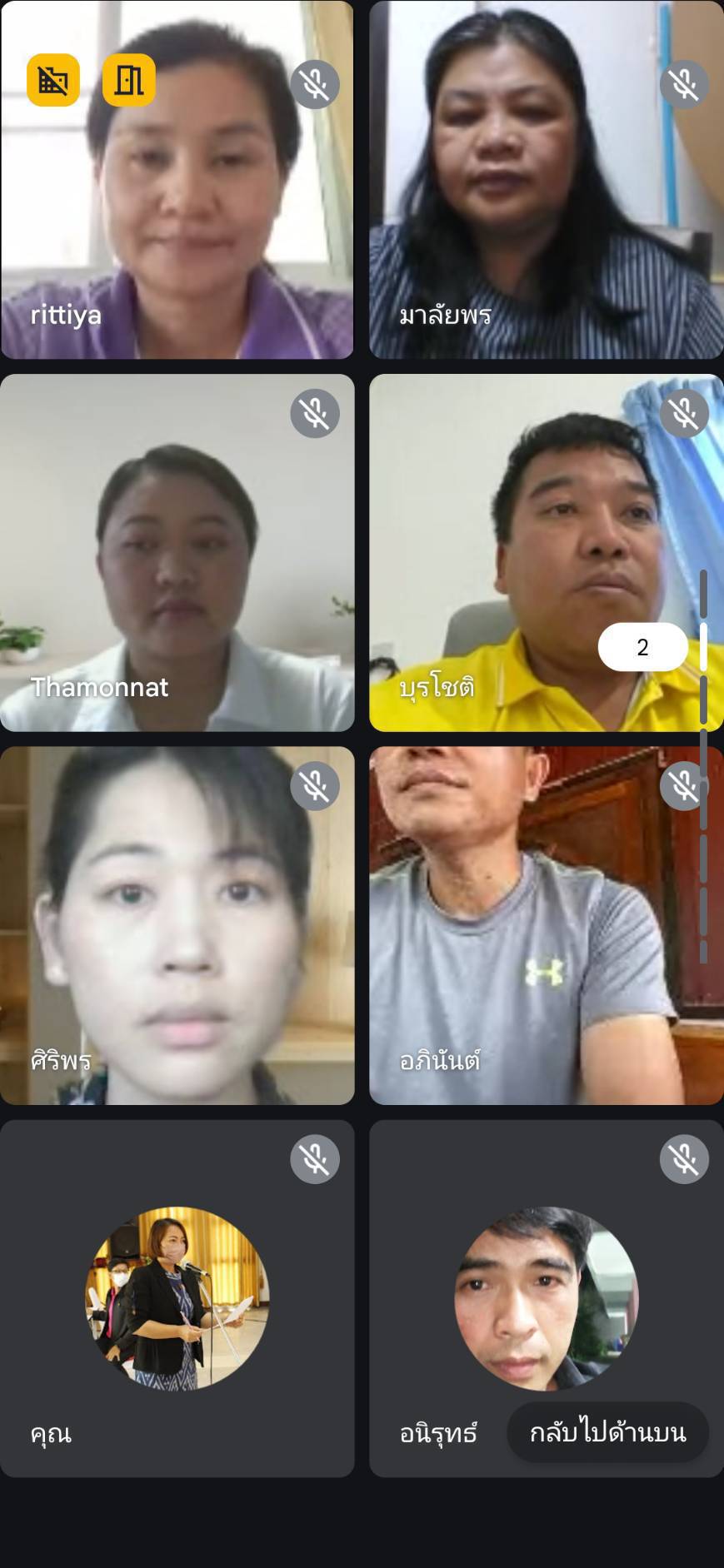Select Thamonnat's video tile
This screenshot has width=724, height=1568.
click(177, 553)
